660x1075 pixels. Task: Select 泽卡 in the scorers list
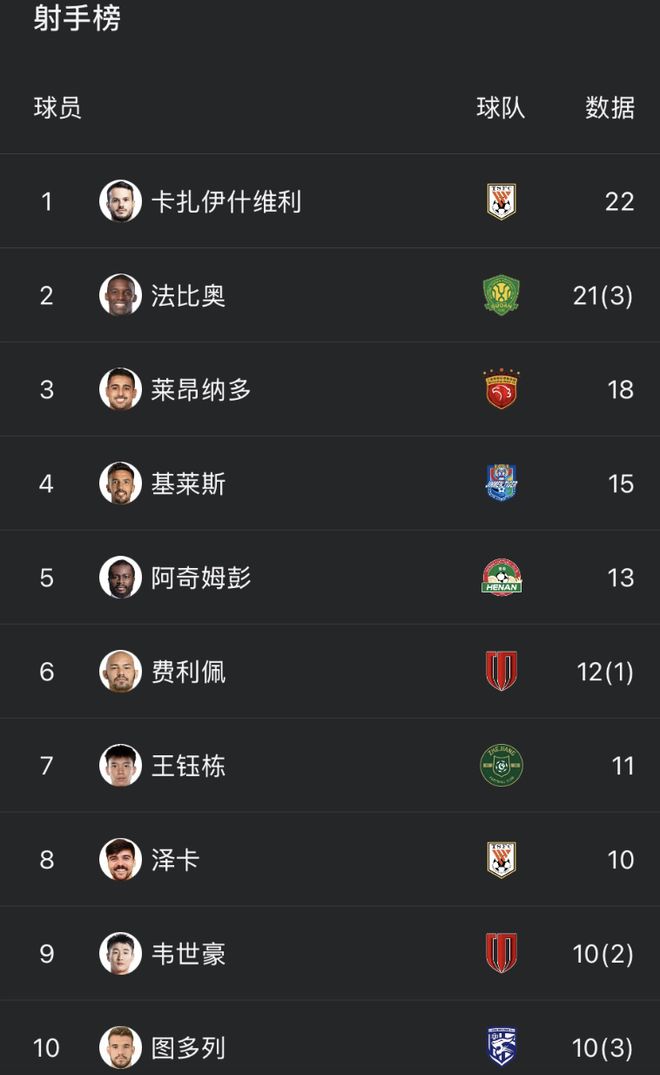click(x=175, y=859)
